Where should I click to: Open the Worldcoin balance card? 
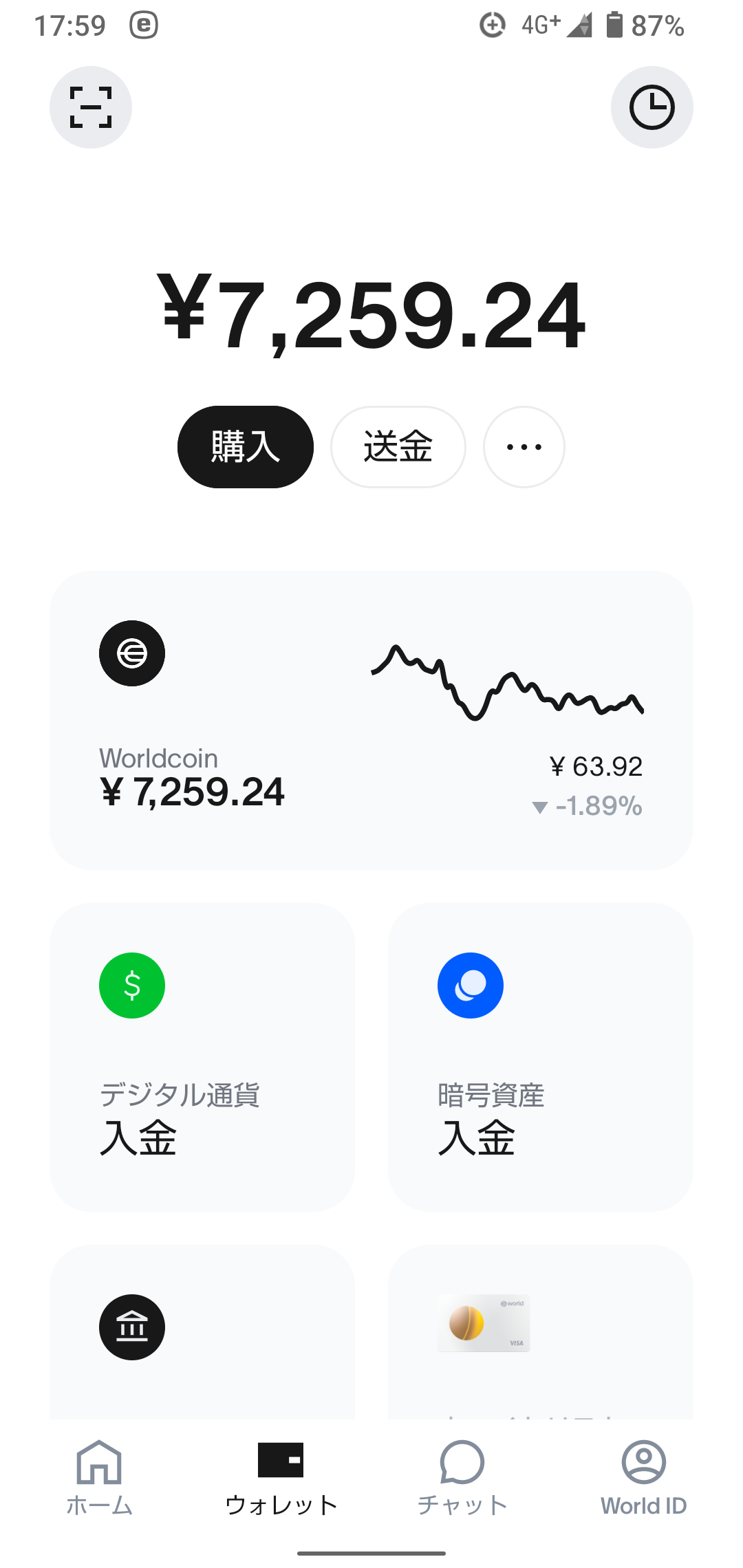[x=371, y=720]
